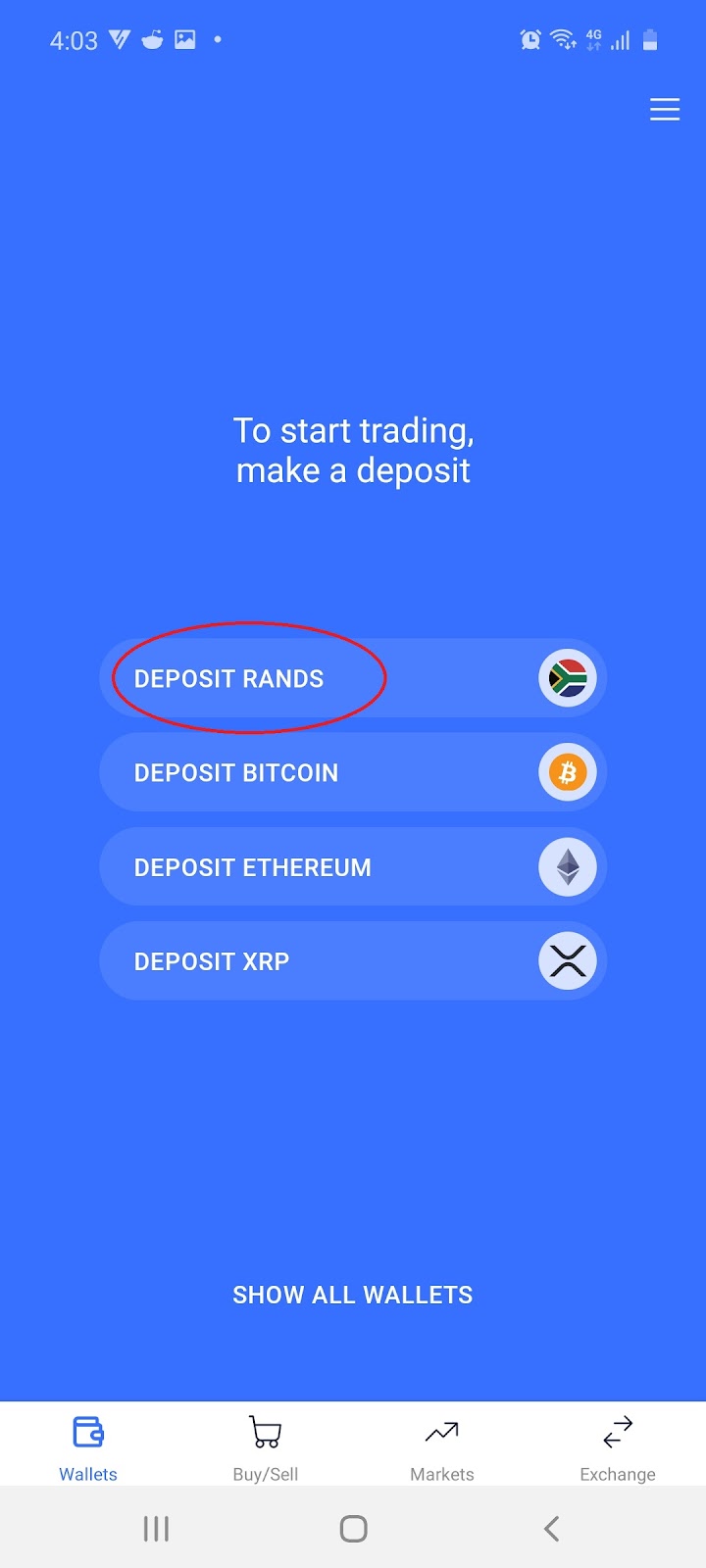This screenshot has height=1568, width=706.
Task: Open the hamburger menu
Action: coord(664,110)
